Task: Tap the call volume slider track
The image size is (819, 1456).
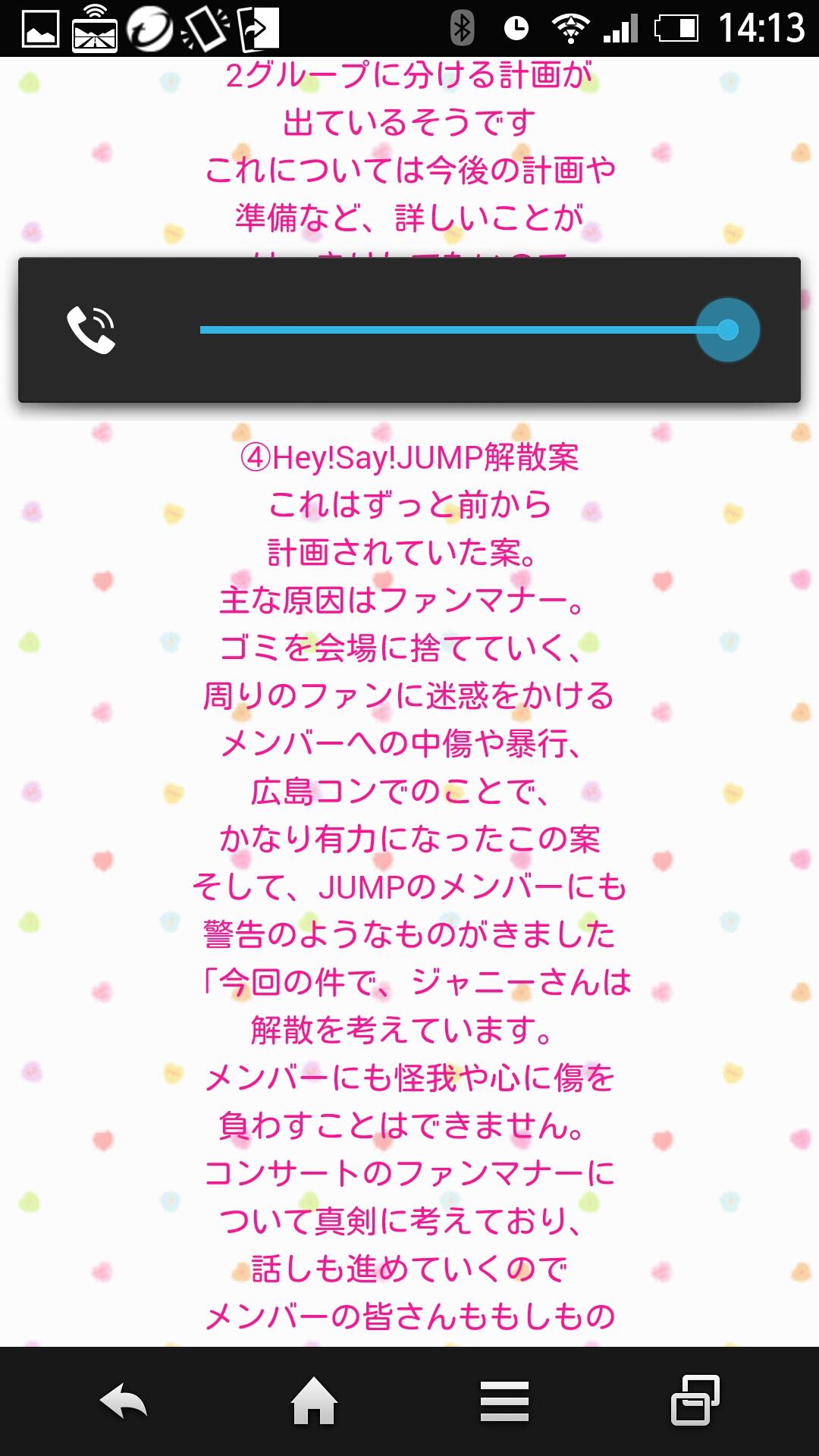Action: (x=455, y=330)
